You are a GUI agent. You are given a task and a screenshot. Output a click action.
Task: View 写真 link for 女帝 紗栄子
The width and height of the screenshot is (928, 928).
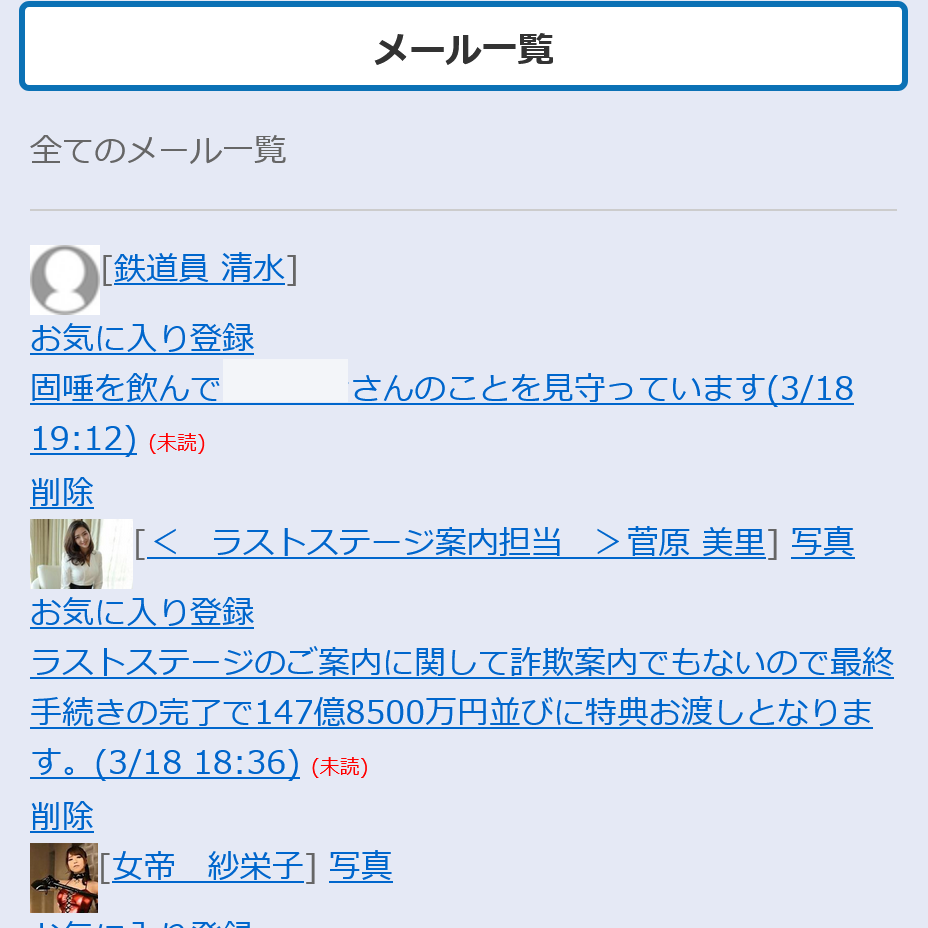pyautogui.click(x=360, y=866)
